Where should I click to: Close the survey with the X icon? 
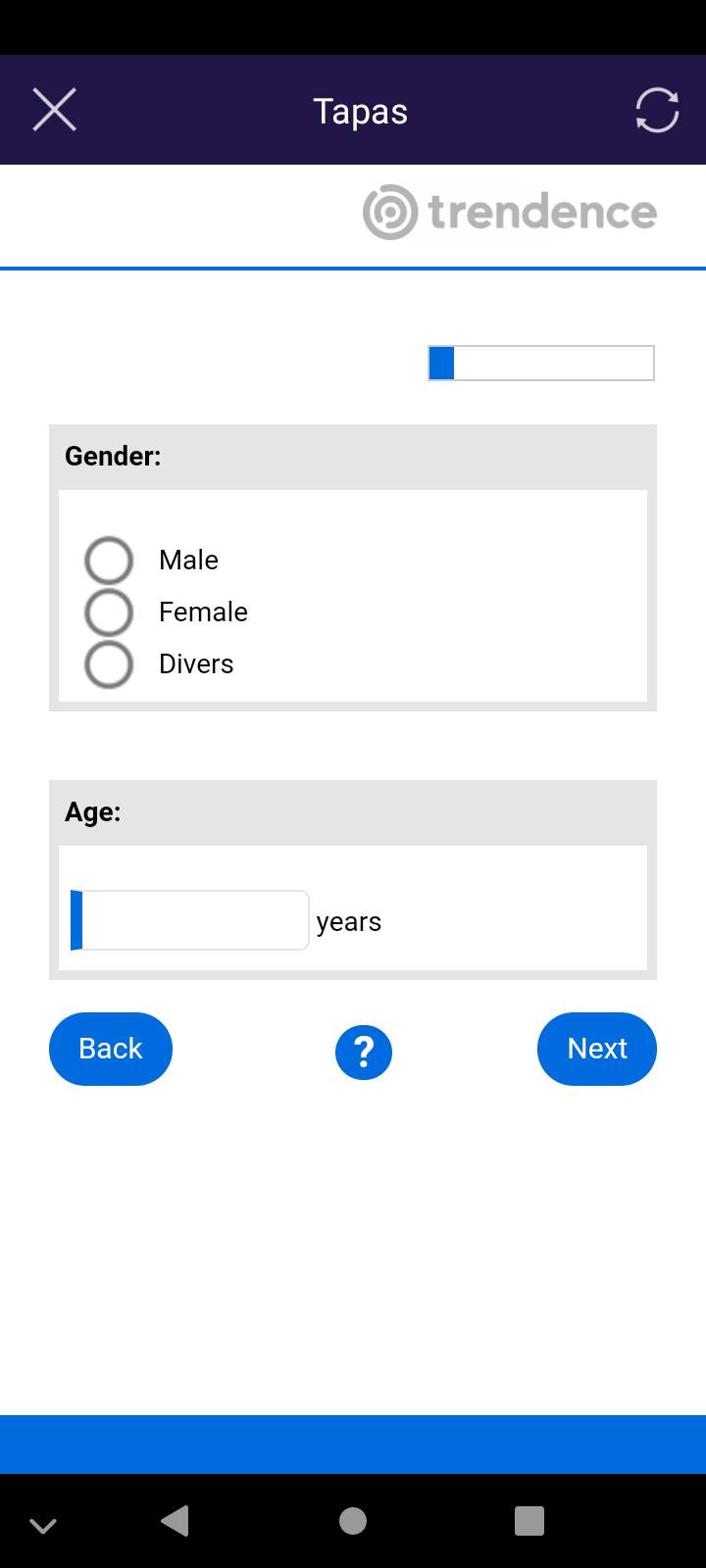click(x=54, y=109)
